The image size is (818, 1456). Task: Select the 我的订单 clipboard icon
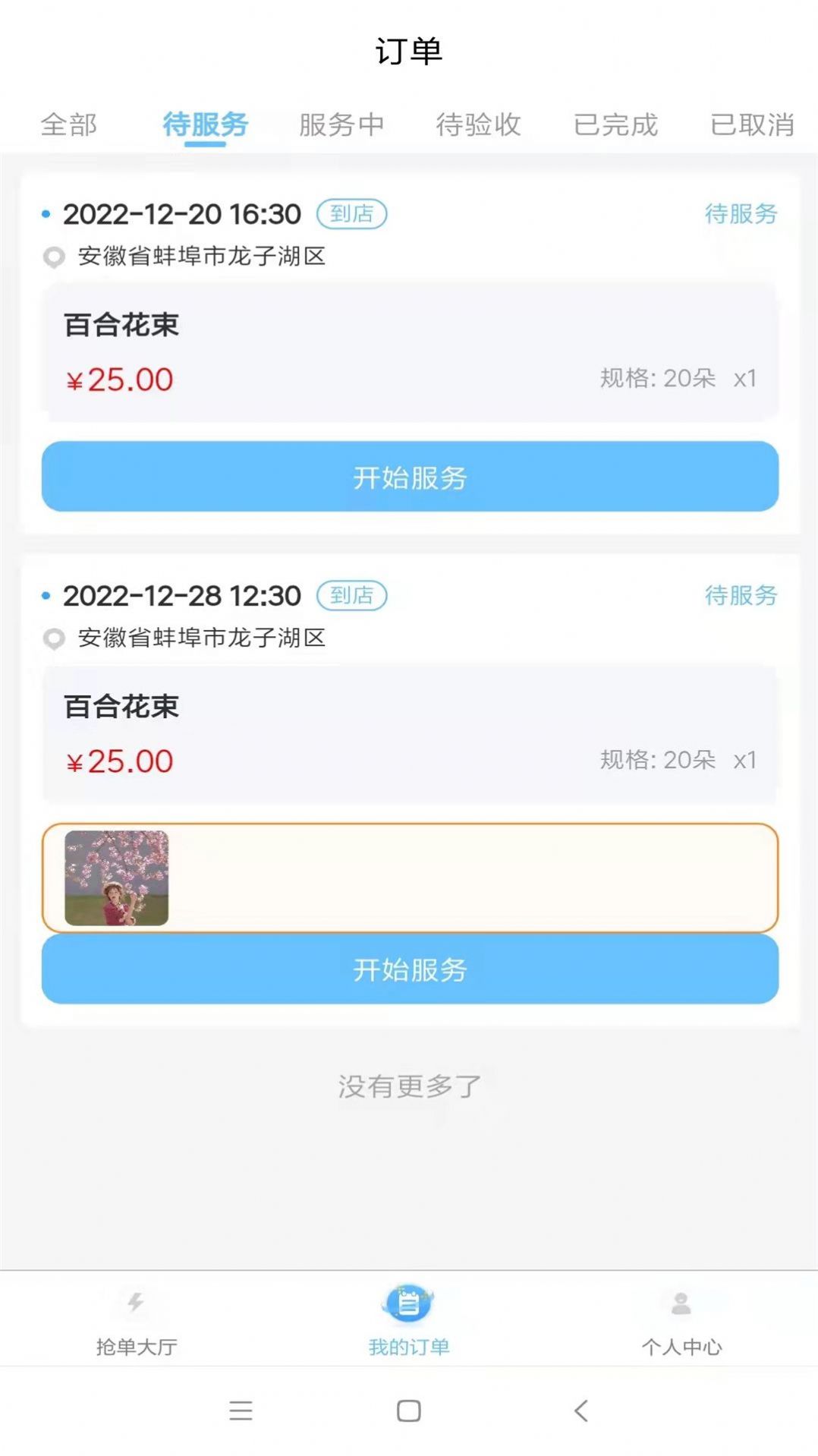(407, 1299)
